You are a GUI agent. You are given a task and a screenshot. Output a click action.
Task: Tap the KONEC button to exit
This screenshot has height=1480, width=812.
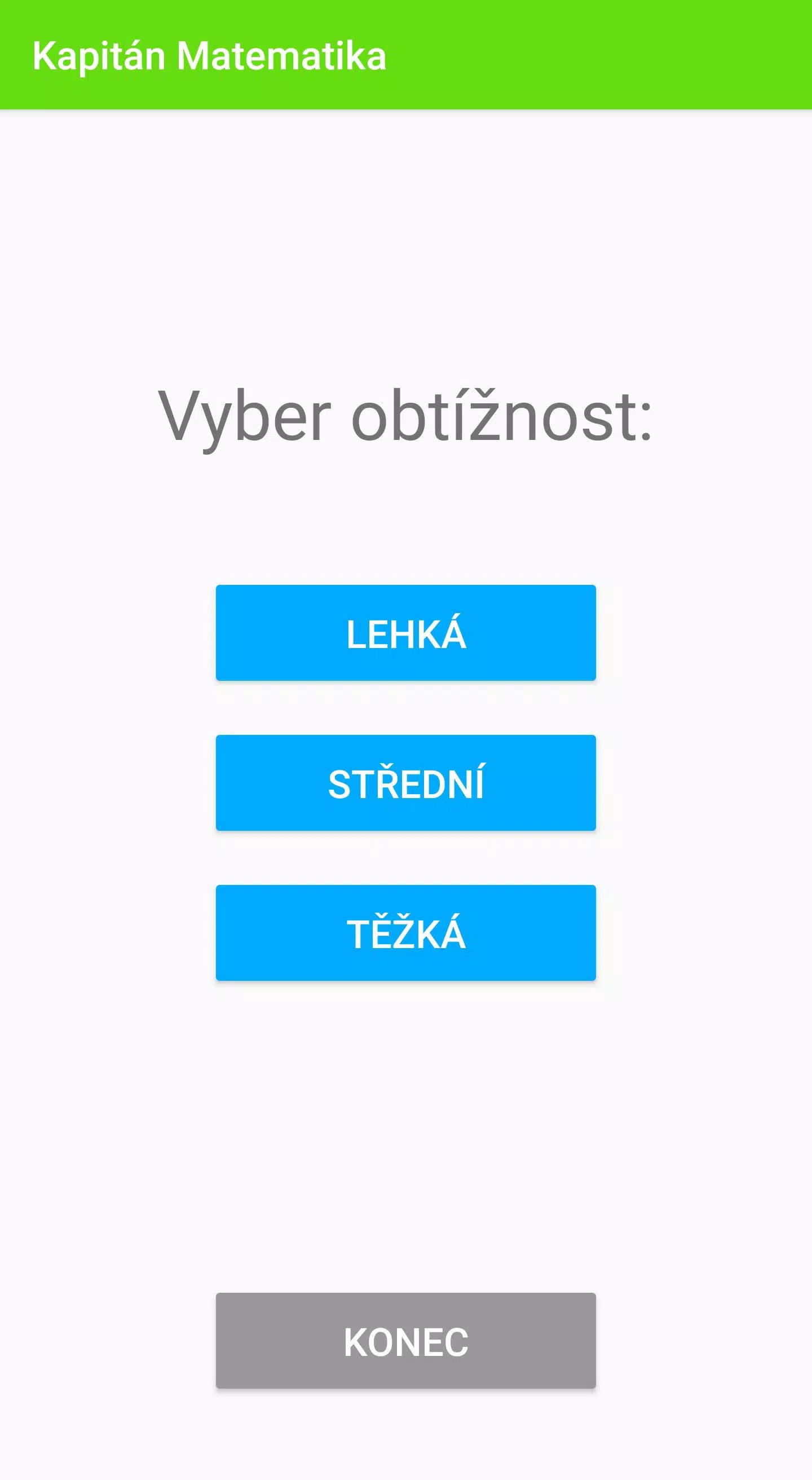point(405,1341)
